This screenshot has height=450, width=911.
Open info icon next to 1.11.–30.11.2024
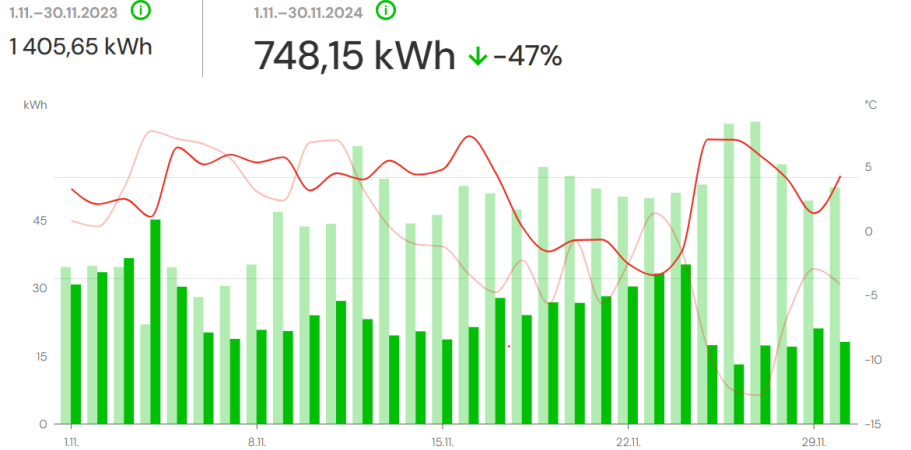[386, 11]
